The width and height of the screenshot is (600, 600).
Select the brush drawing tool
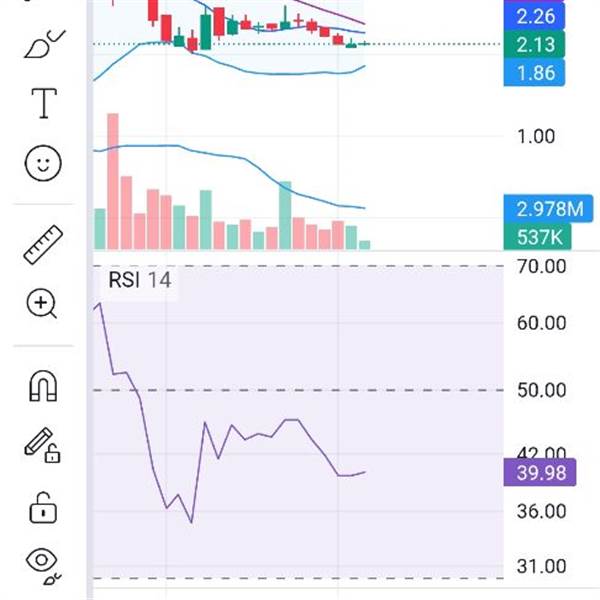[x=42, y=44]
